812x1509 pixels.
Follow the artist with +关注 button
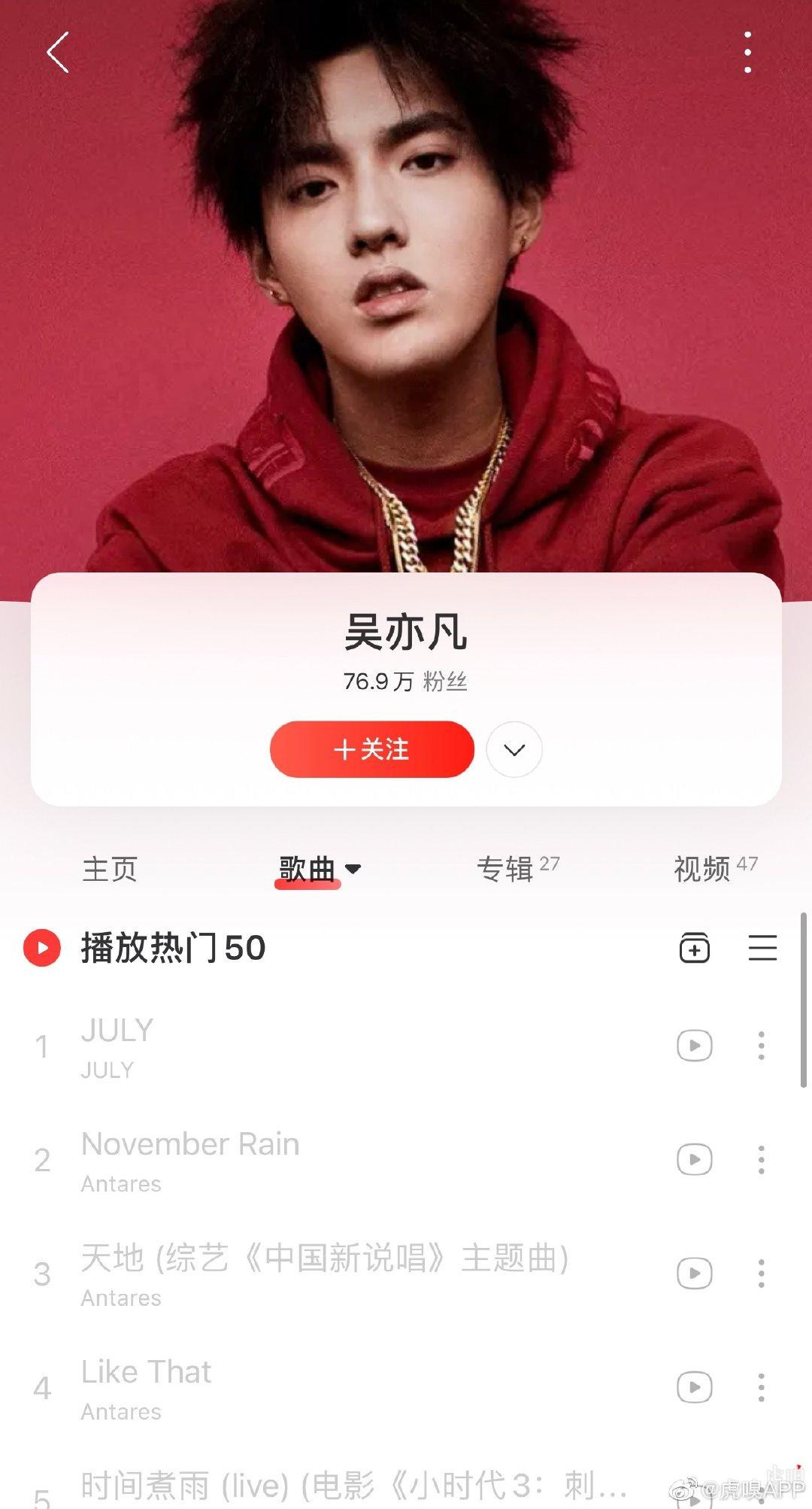coord(371,749)
